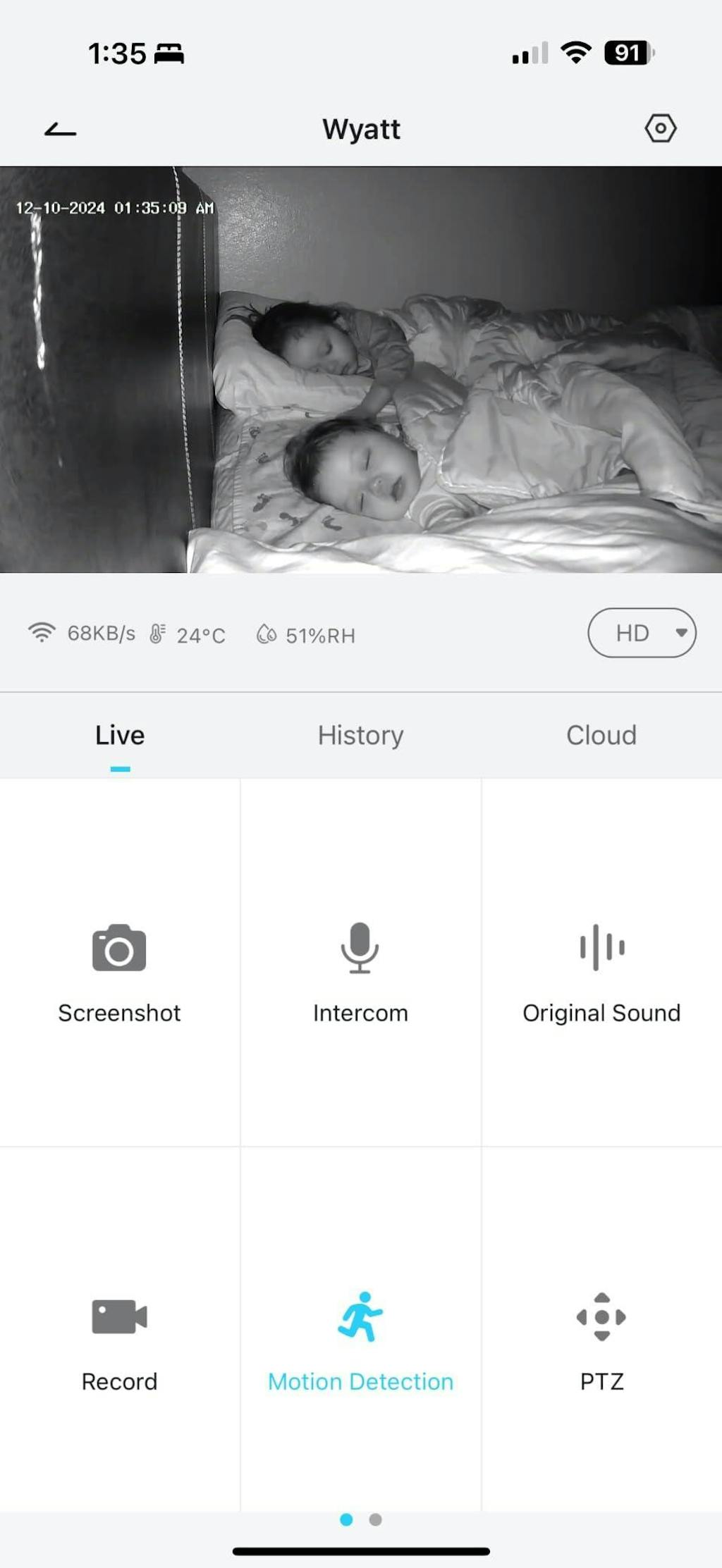Start Record video
The width and height of the screenshot is (722, 1568).
pos(119,1339)
